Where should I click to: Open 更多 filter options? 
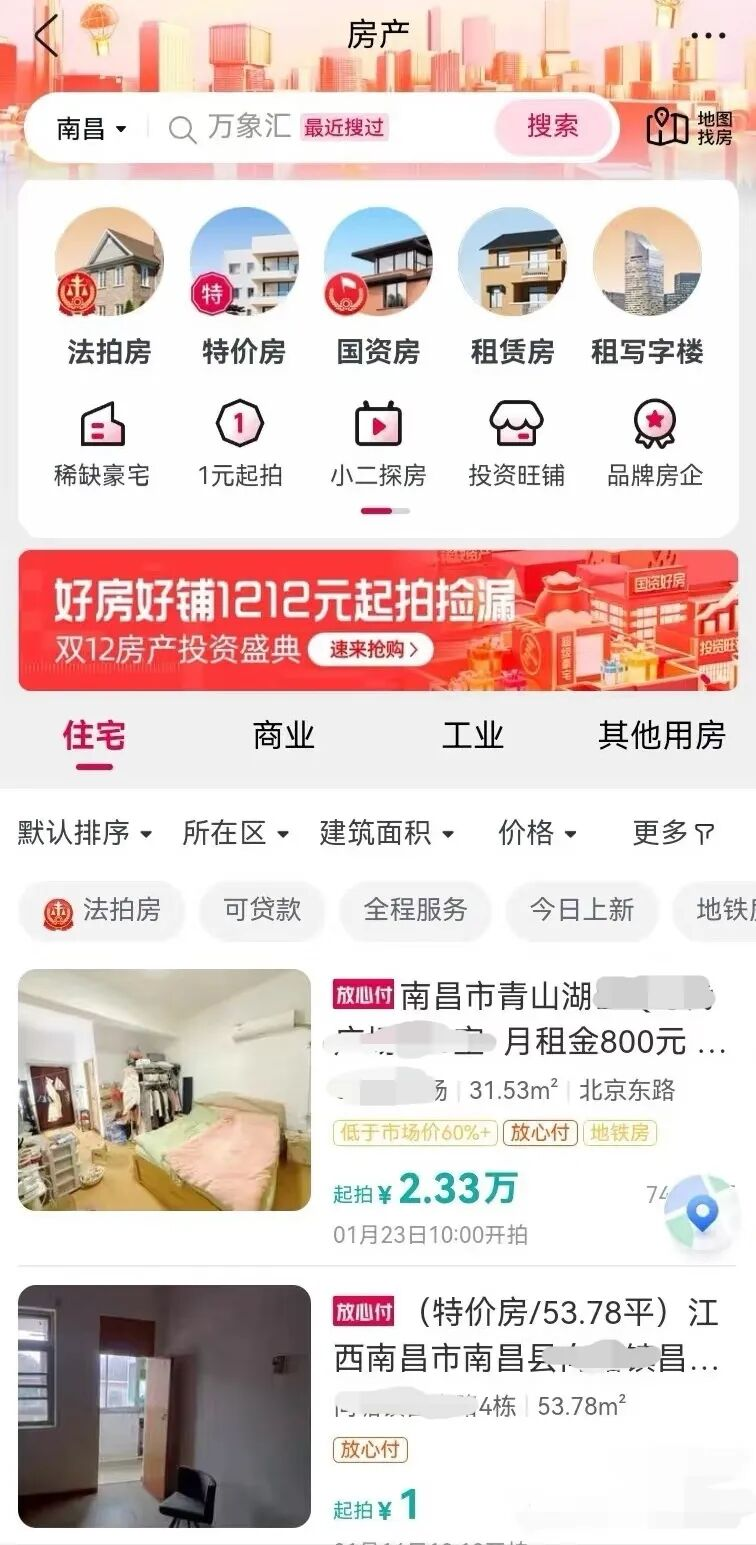(673, 832)
